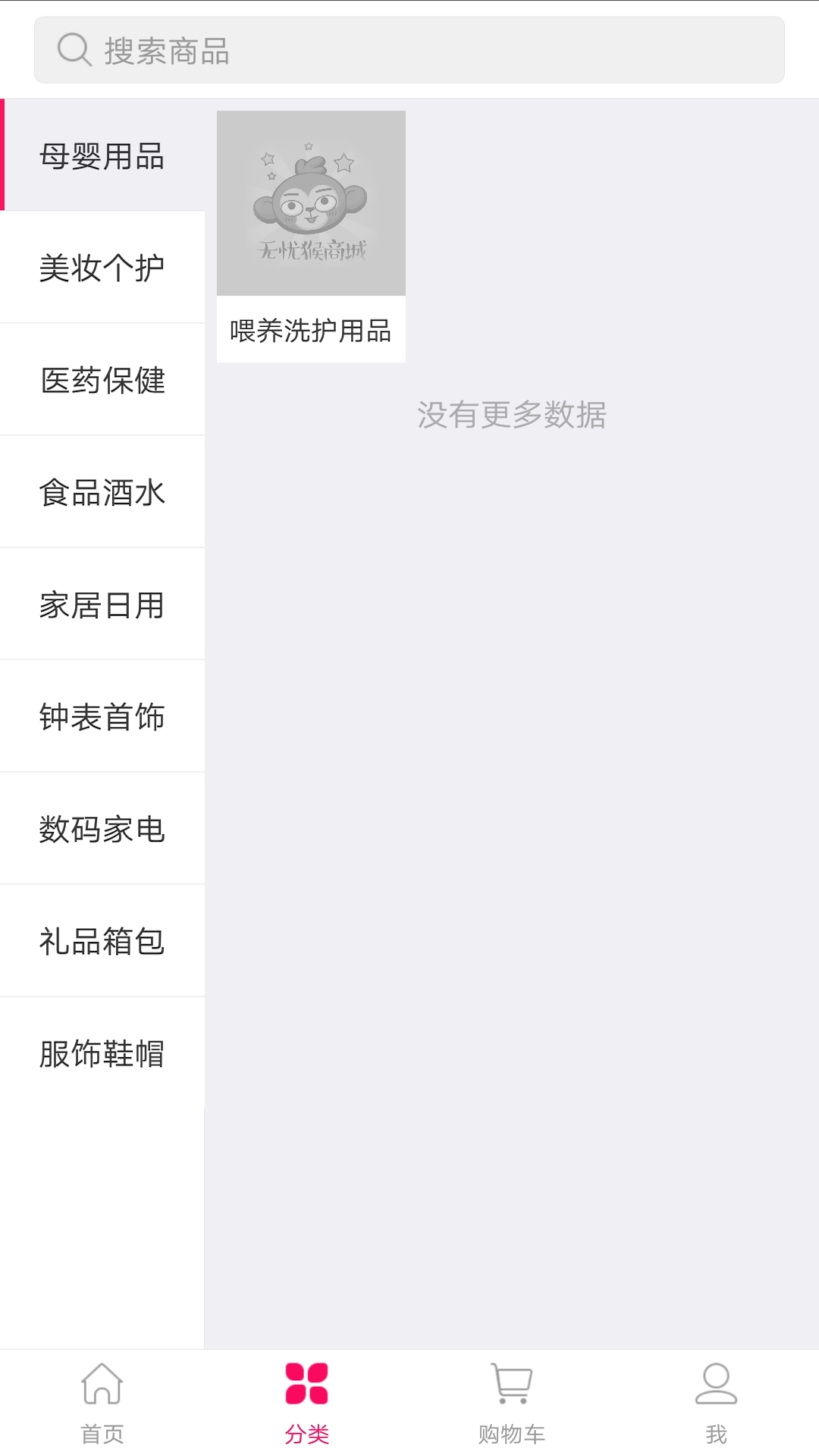Open the 医药保健 category
819x1456 pixels.
(102, 380)
